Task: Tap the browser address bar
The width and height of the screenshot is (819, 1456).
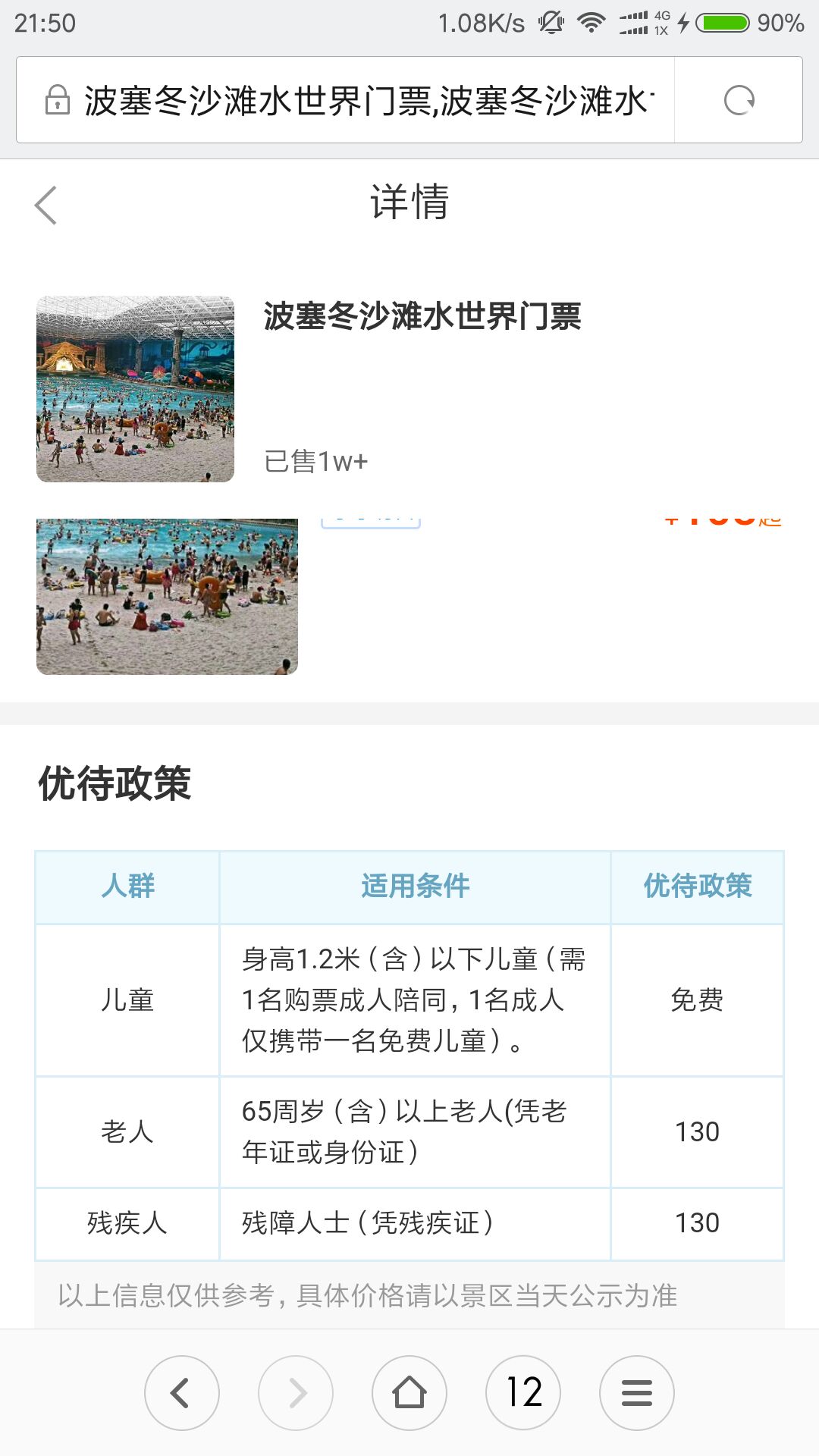Action: tap(346, 100)
